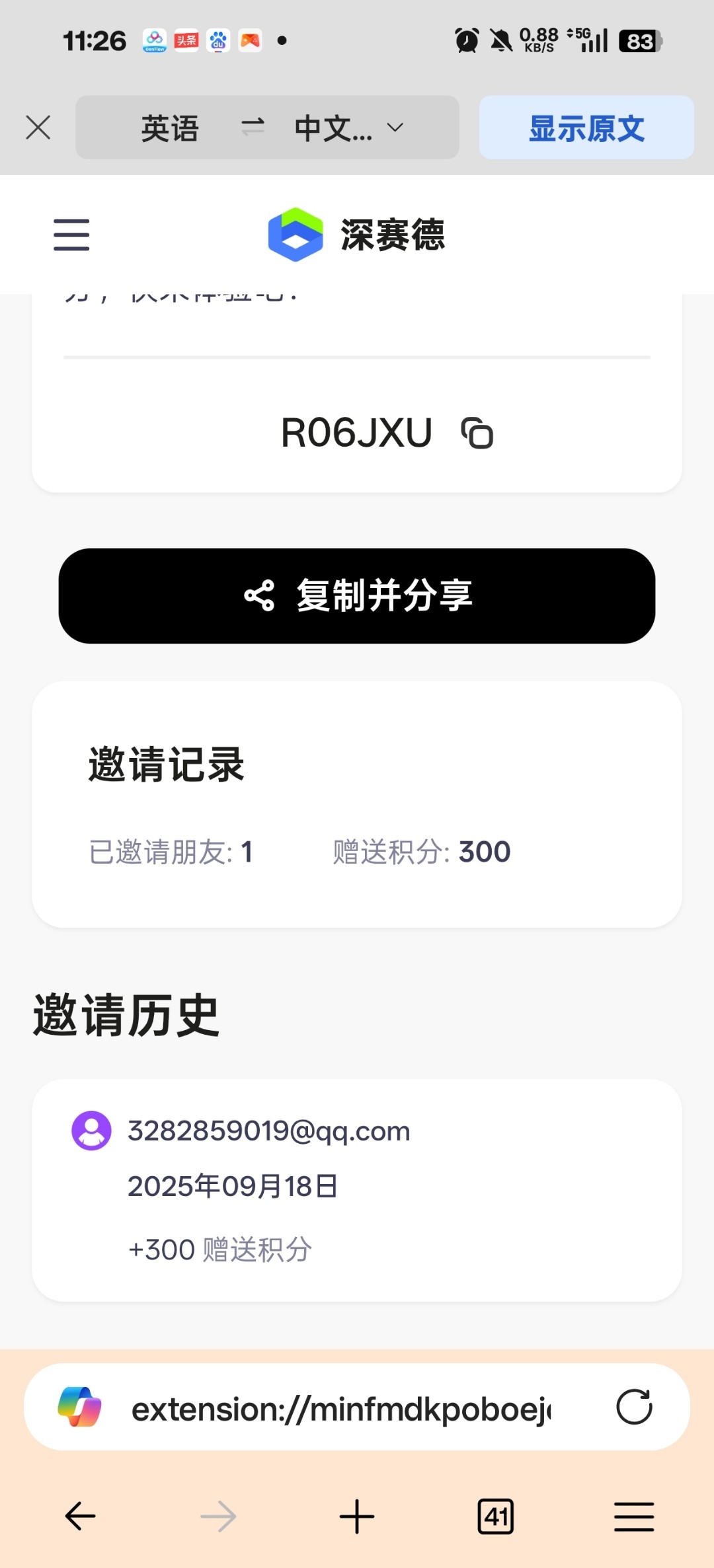Open the hamburger drawer menu

pyautogui.click(x=71, y=235)
